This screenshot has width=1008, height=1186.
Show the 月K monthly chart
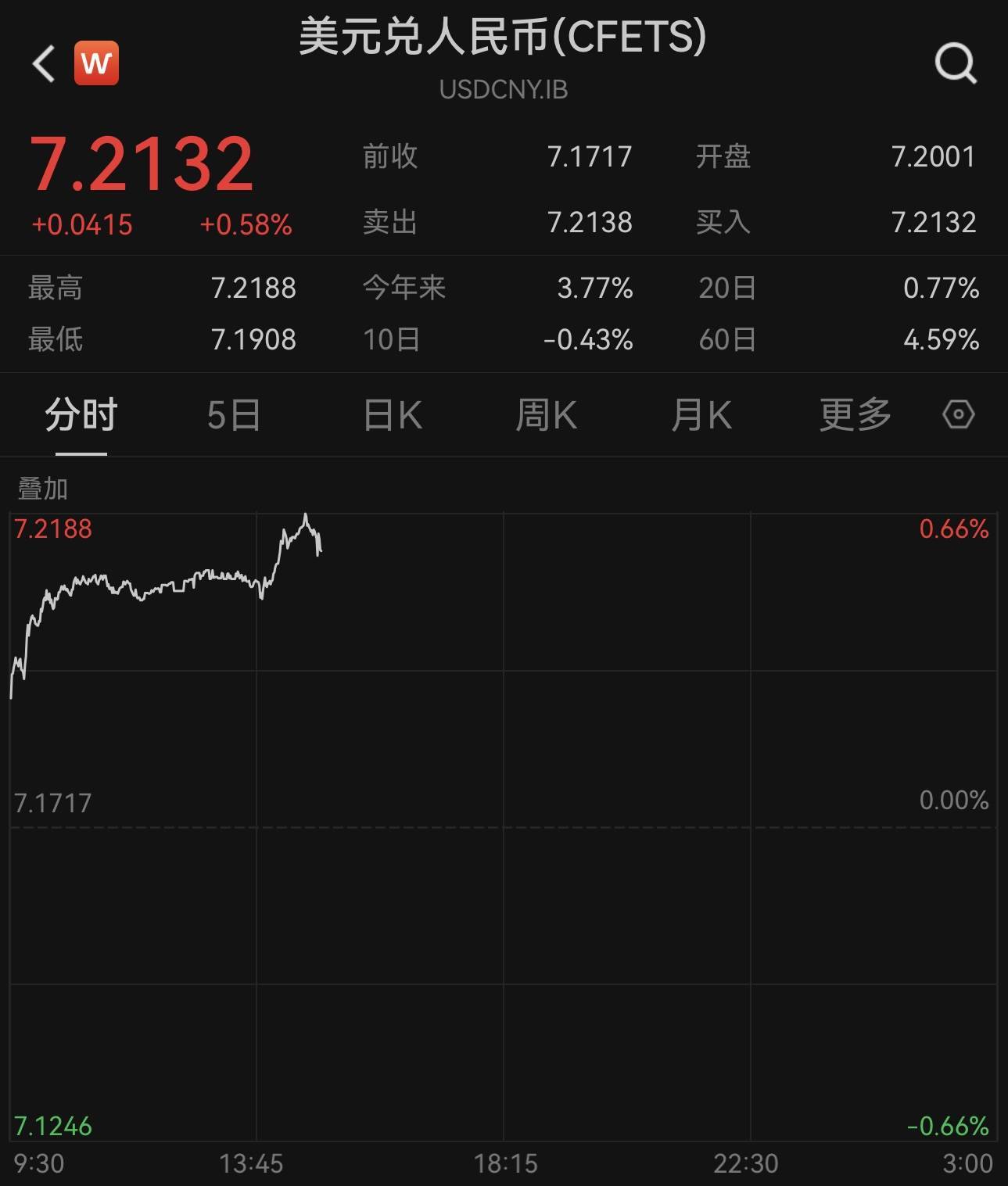(x=701, y=415)
